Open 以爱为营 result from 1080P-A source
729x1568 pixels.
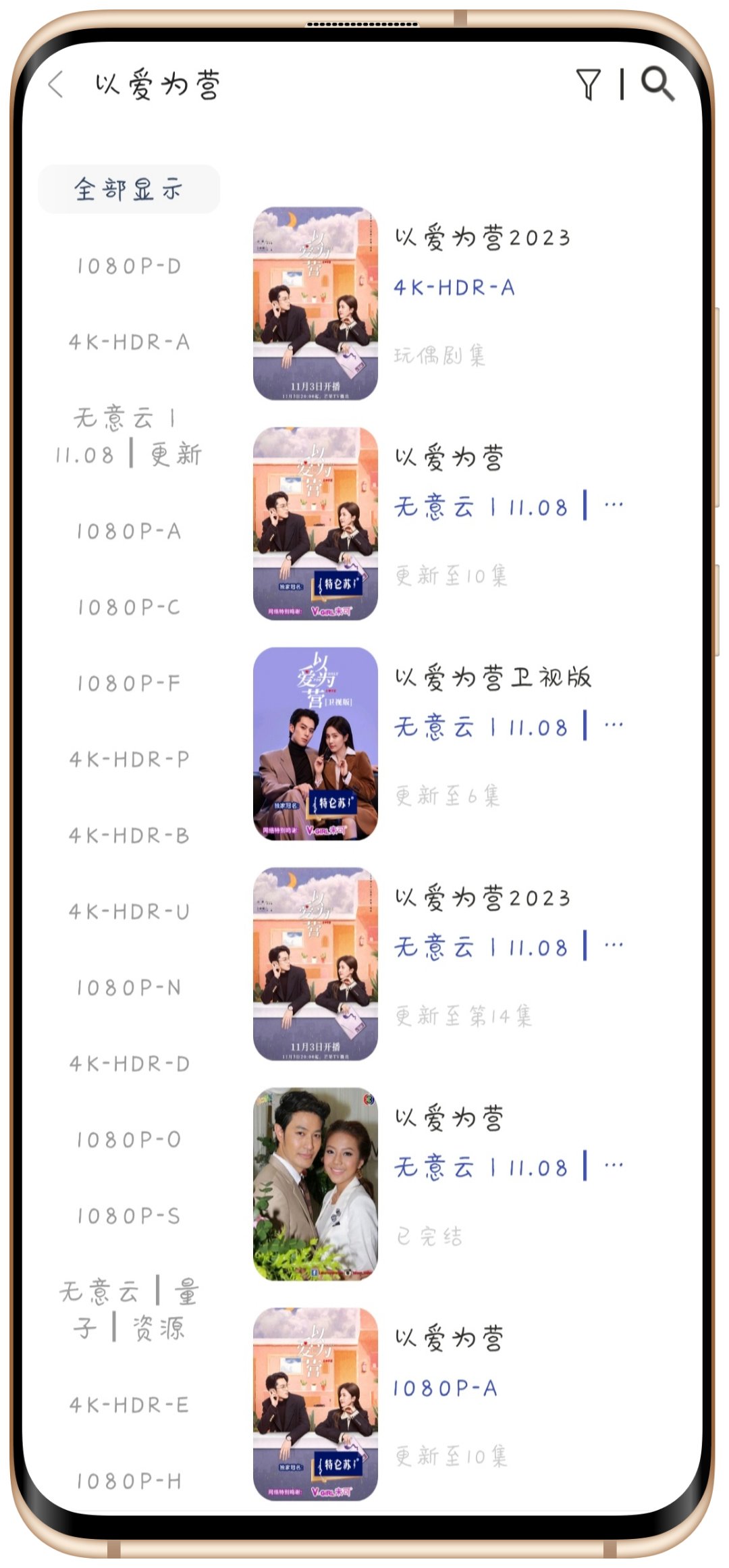click(473, 1404)
